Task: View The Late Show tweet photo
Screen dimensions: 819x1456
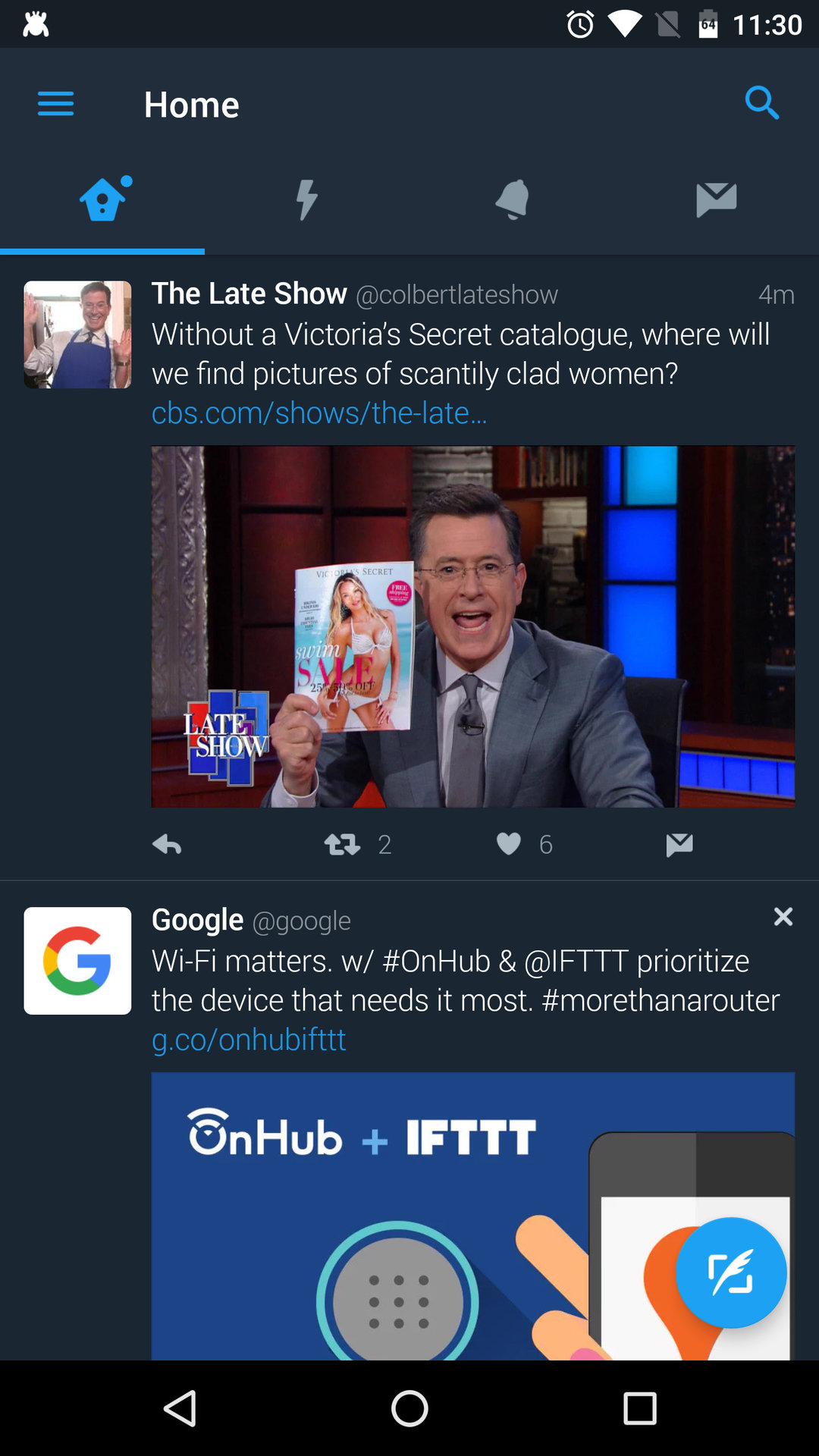Action: click(x=472, y=626)
